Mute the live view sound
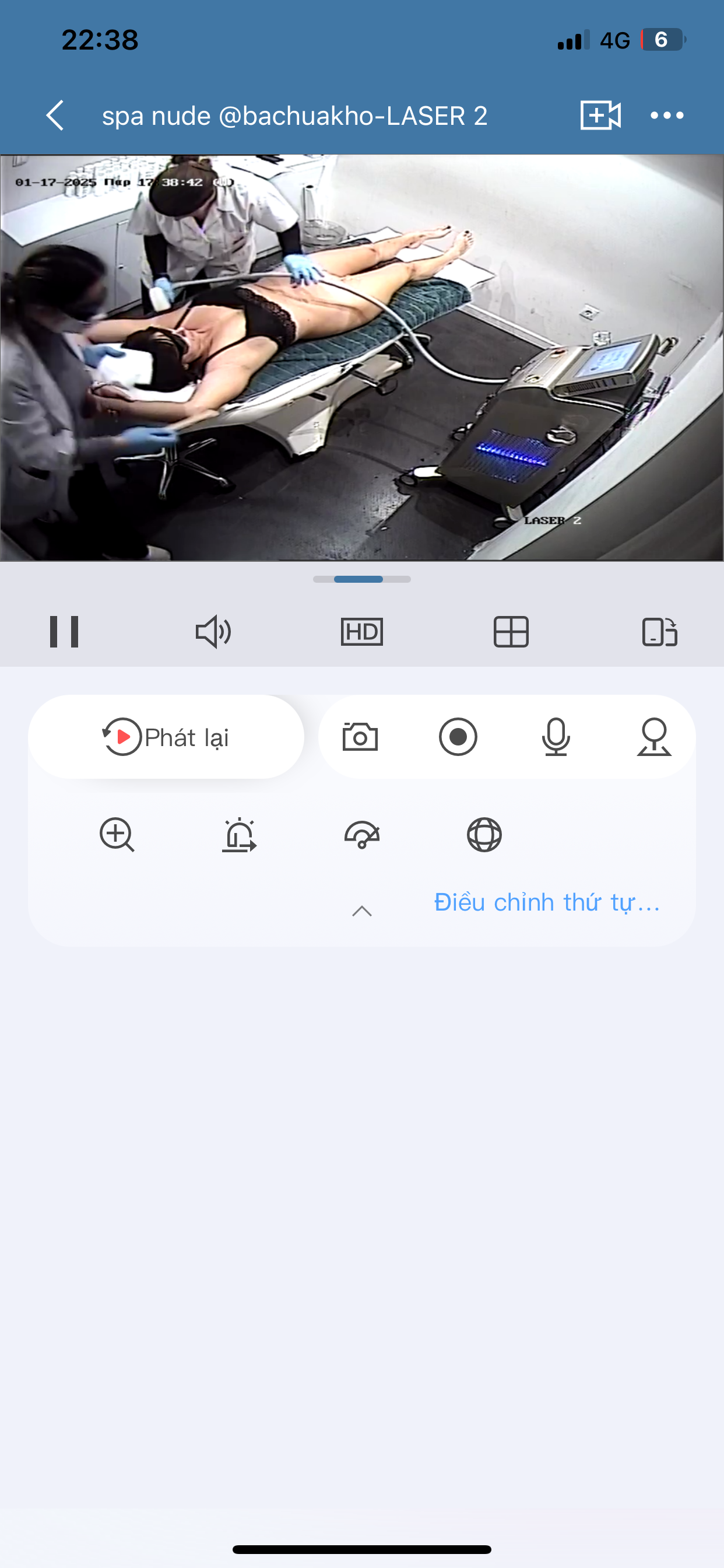Viewport: 724px width, 1568px height. [213, 632]
